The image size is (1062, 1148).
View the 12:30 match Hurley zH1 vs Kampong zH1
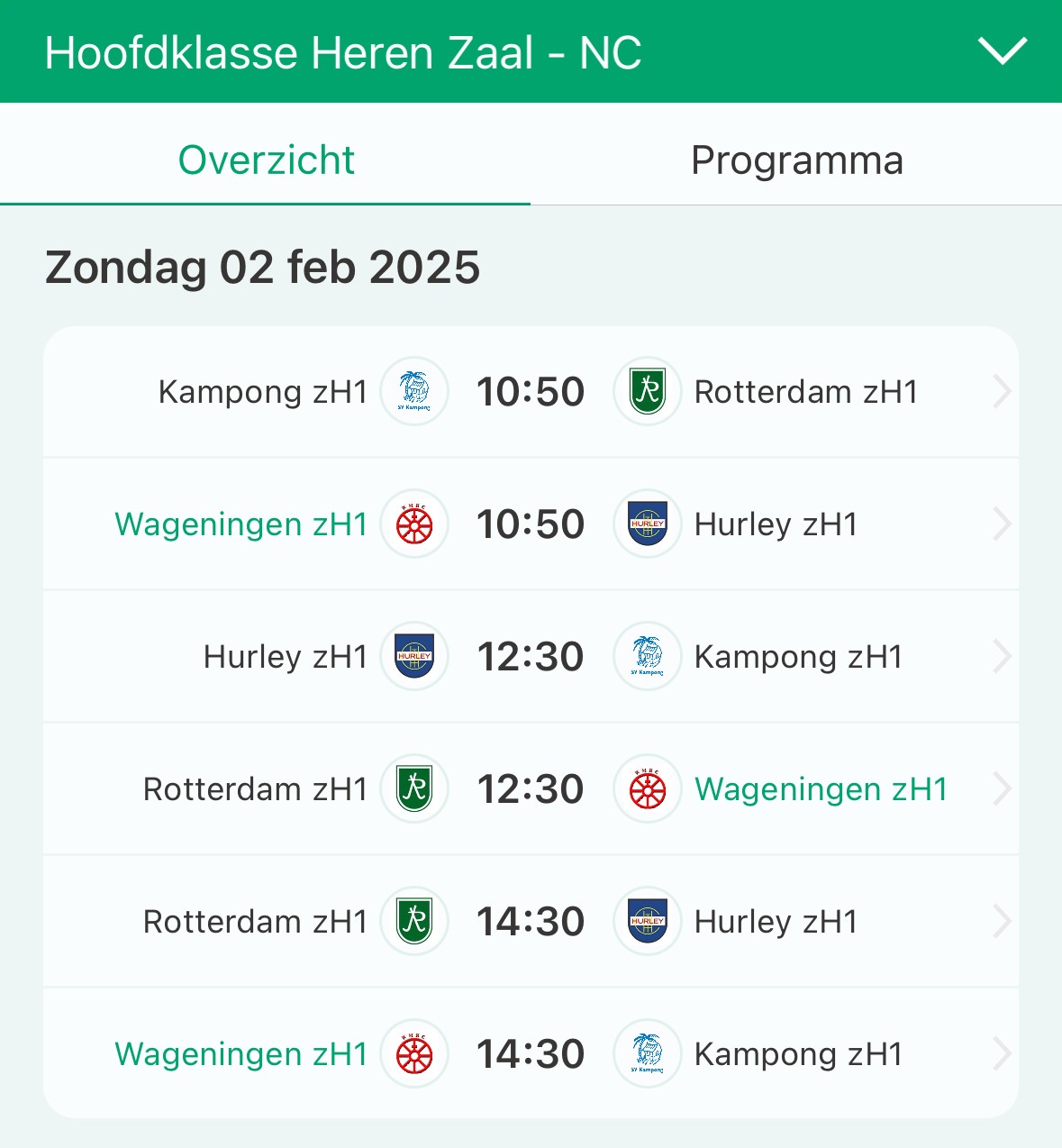tap(531, 657)
